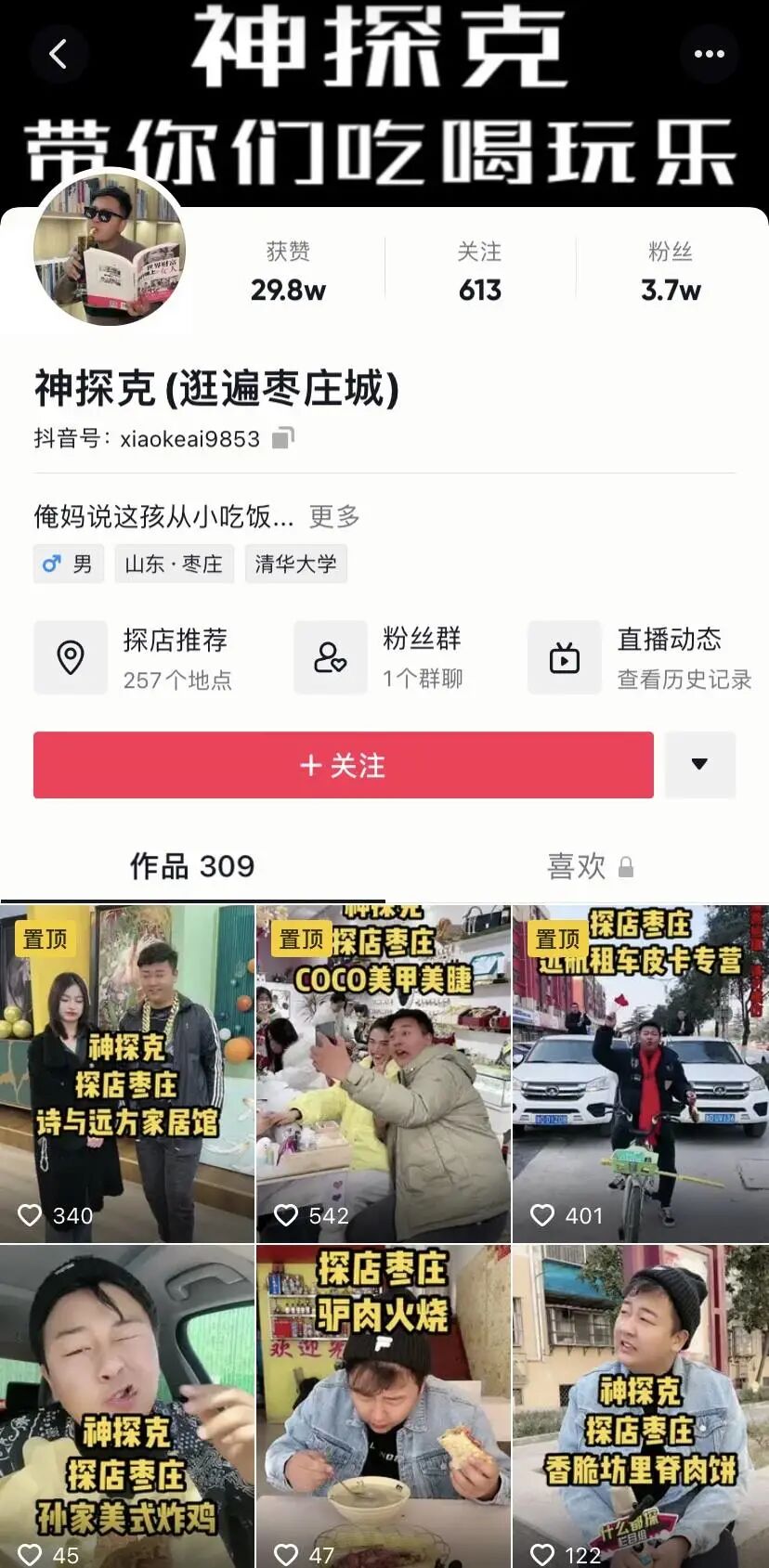View the 关注 613 following list
769x1568 pixels.
coord(479,271)
